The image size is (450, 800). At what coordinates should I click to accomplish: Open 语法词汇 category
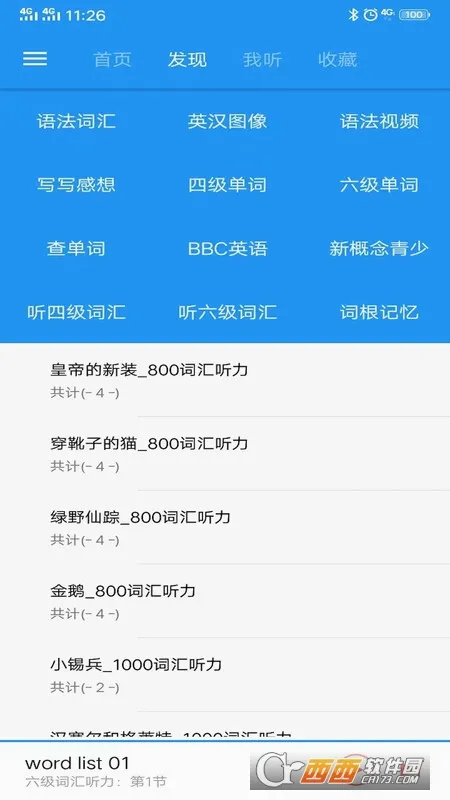(76, 121)
